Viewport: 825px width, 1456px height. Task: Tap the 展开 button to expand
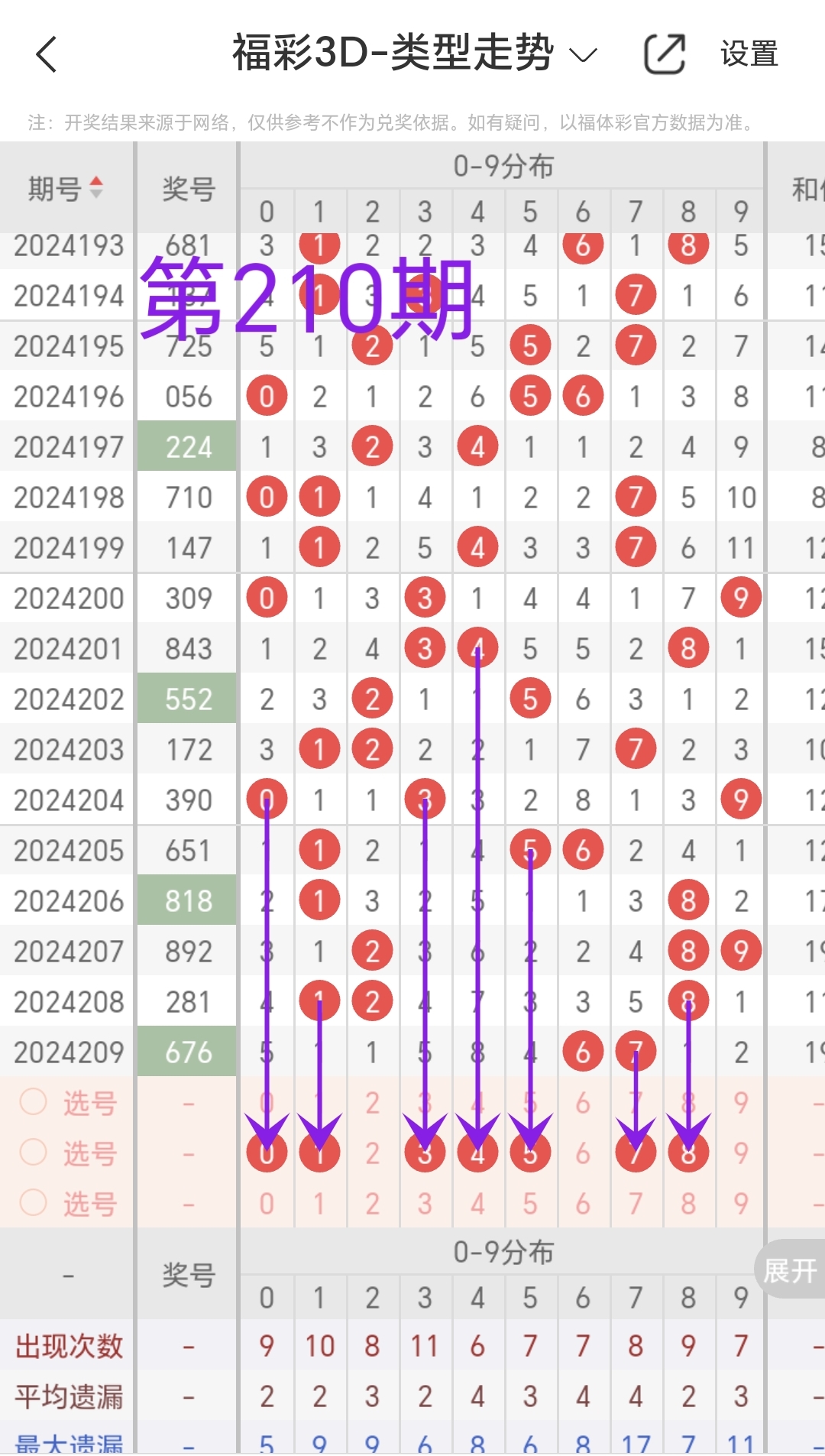point(790,1271)
